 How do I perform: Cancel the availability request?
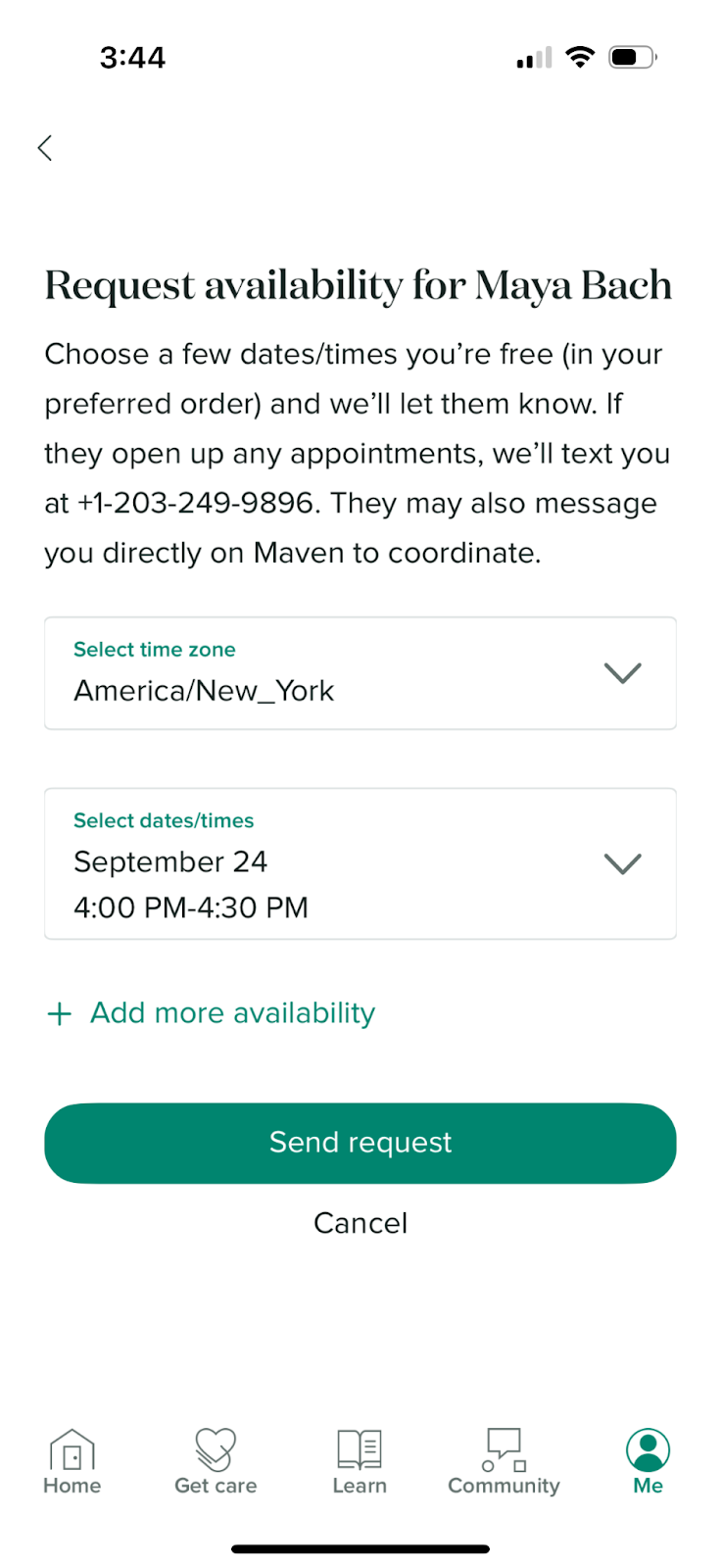click(x=360, y=1223)
